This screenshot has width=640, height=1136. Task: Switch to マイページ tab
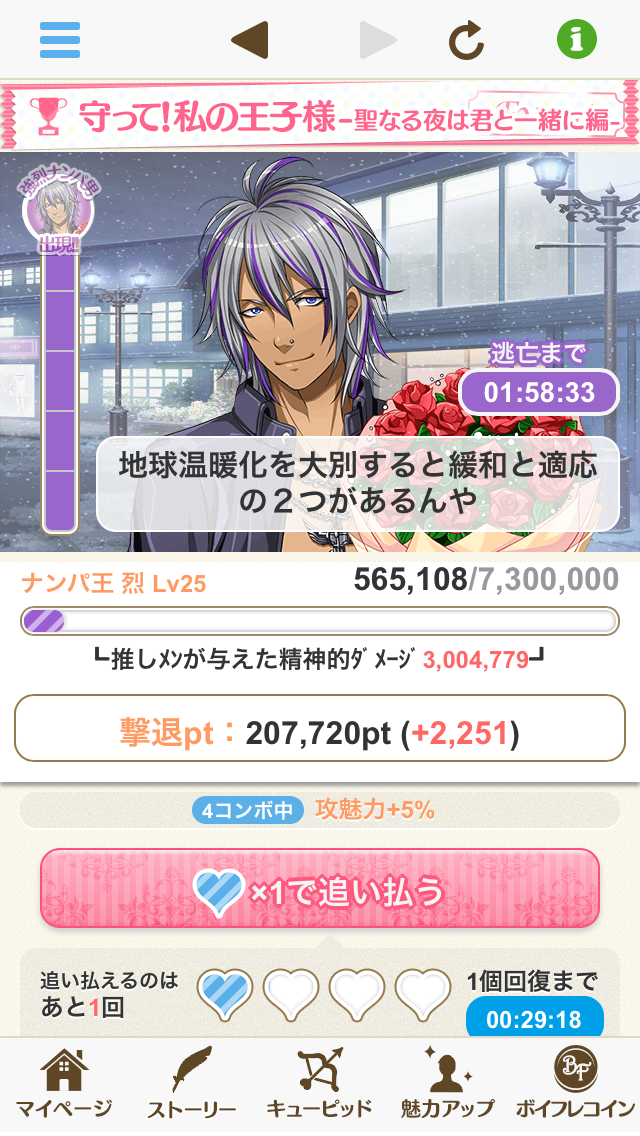pos(63,1085)
